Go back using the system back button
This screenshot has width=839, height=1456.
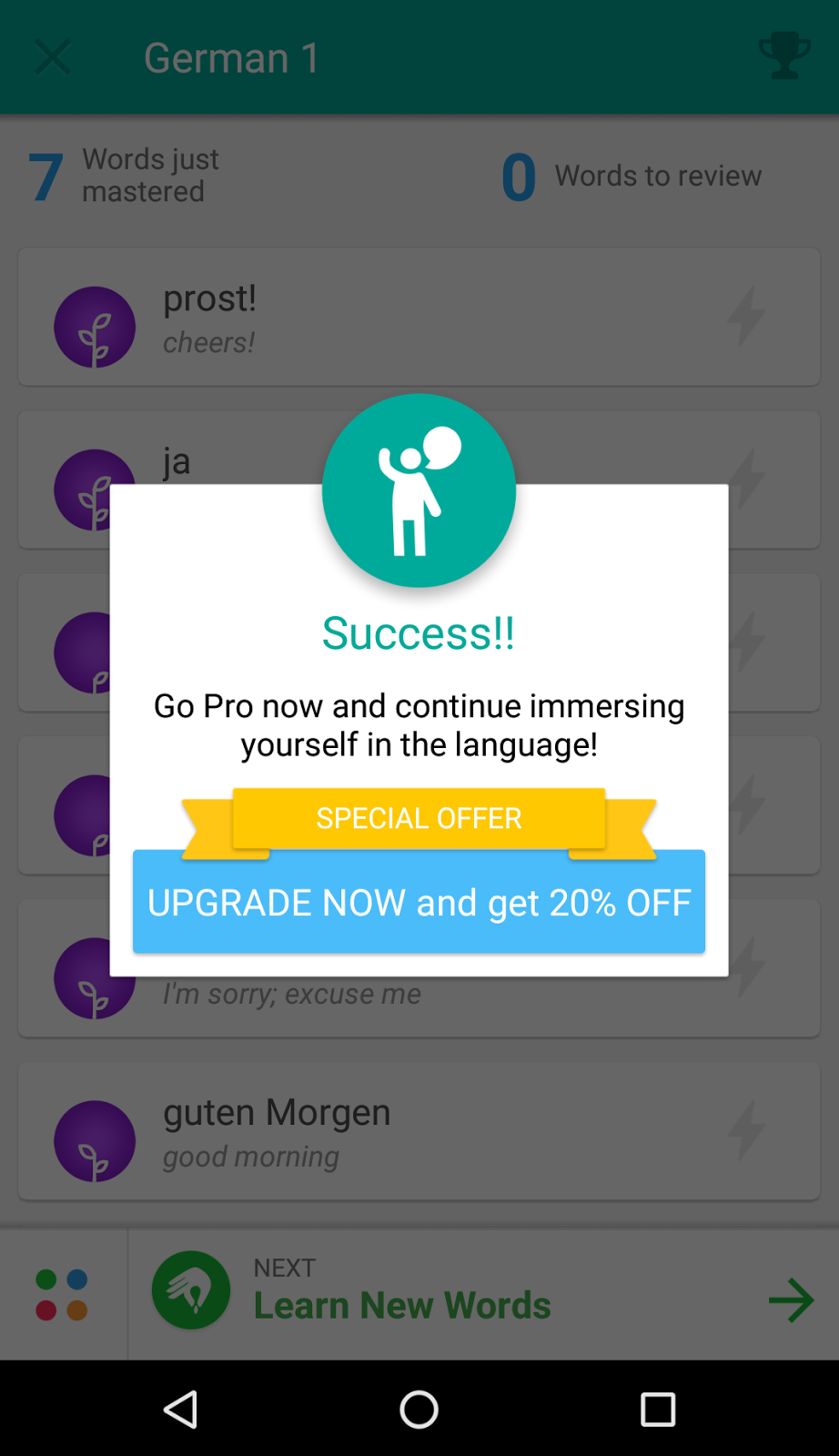181,1410
